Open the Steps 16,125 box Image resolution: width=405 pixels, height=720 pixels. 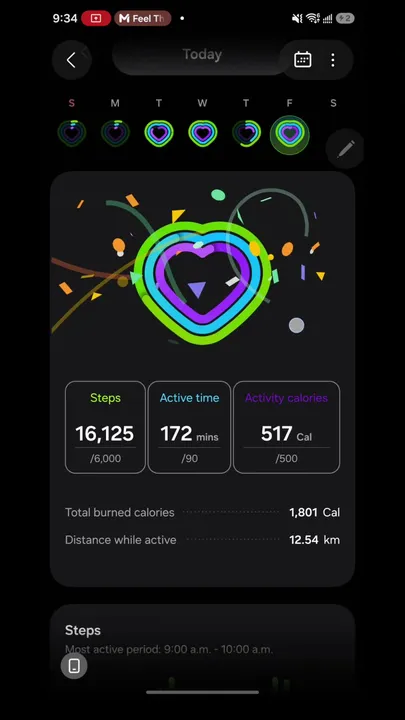(x=105, y=427)
